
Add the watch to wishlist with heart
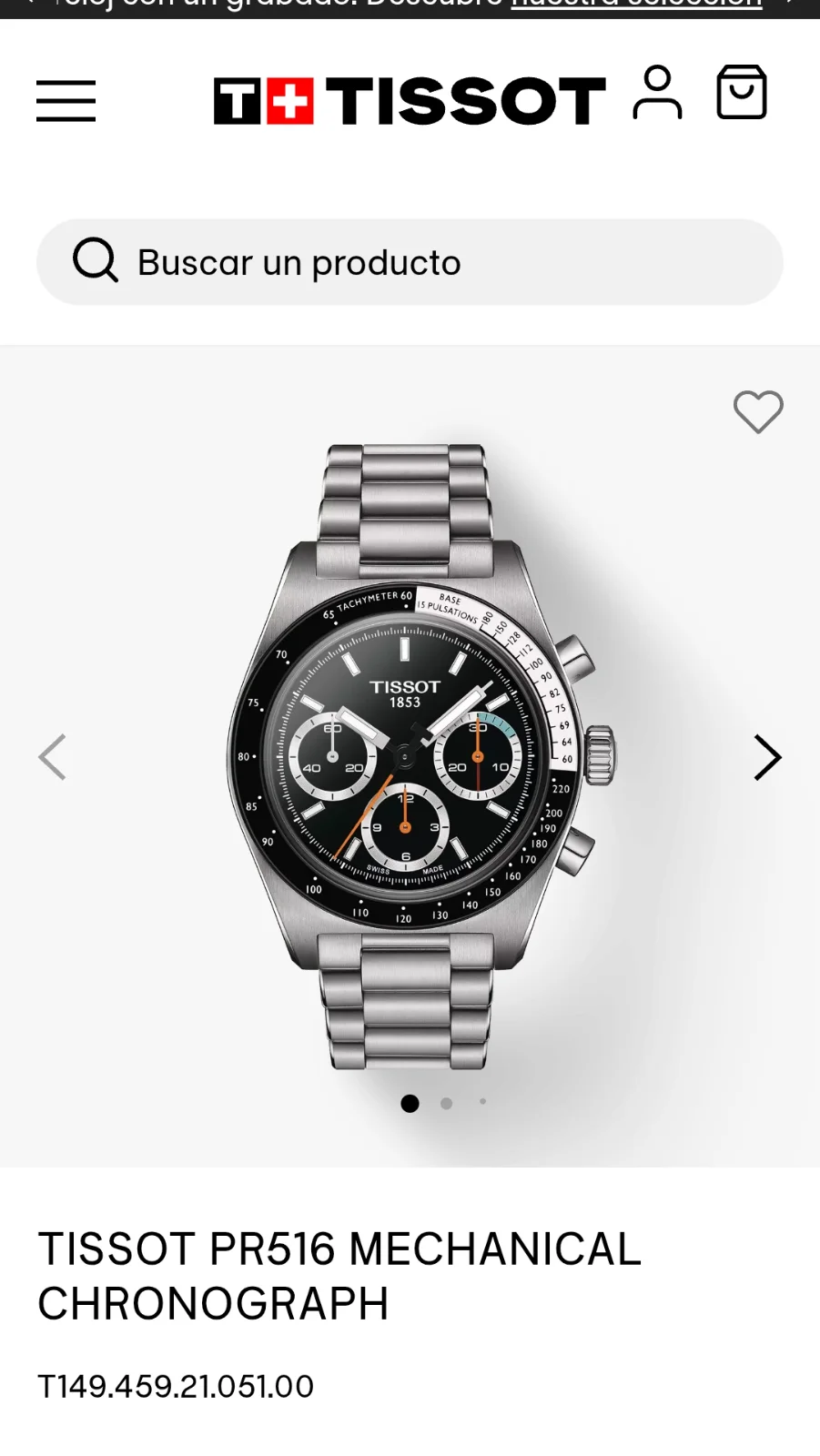coord(757,411)
